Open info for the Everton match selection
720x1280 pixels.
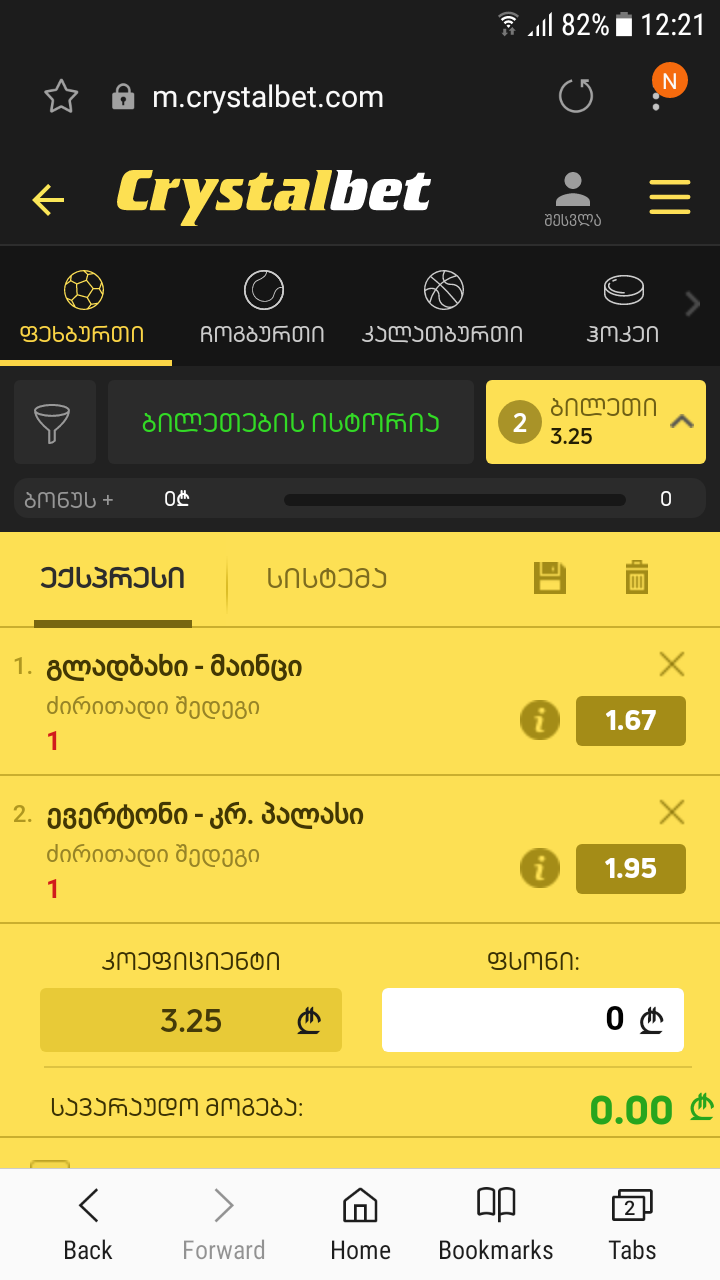(x=540, y=868)
